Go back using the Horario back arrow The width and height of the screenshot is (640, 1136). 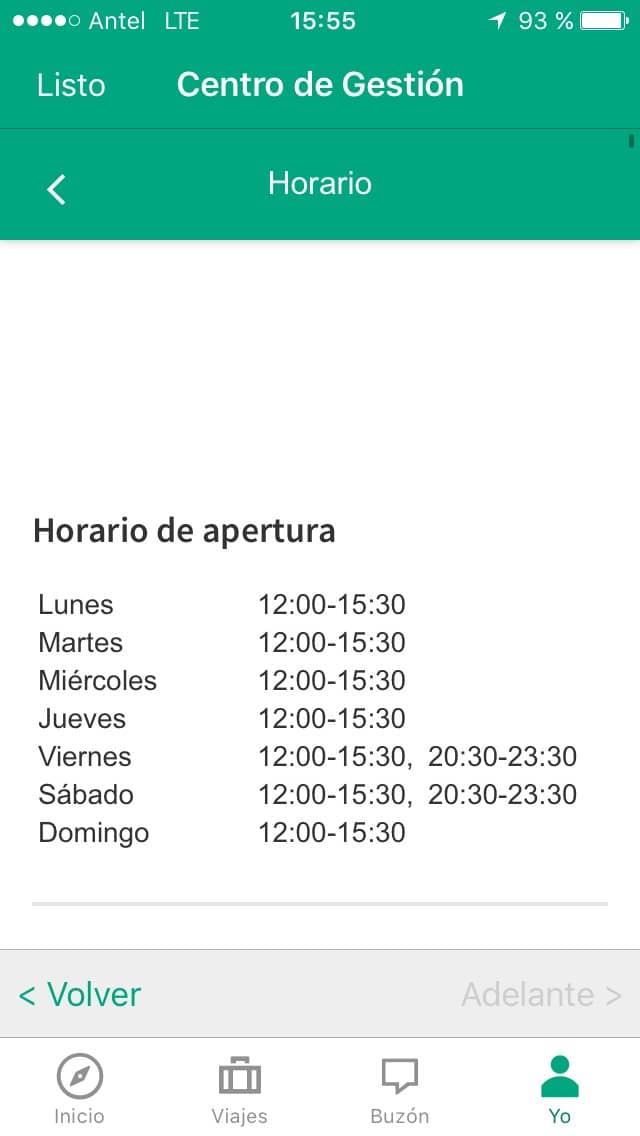click(56, 188)
